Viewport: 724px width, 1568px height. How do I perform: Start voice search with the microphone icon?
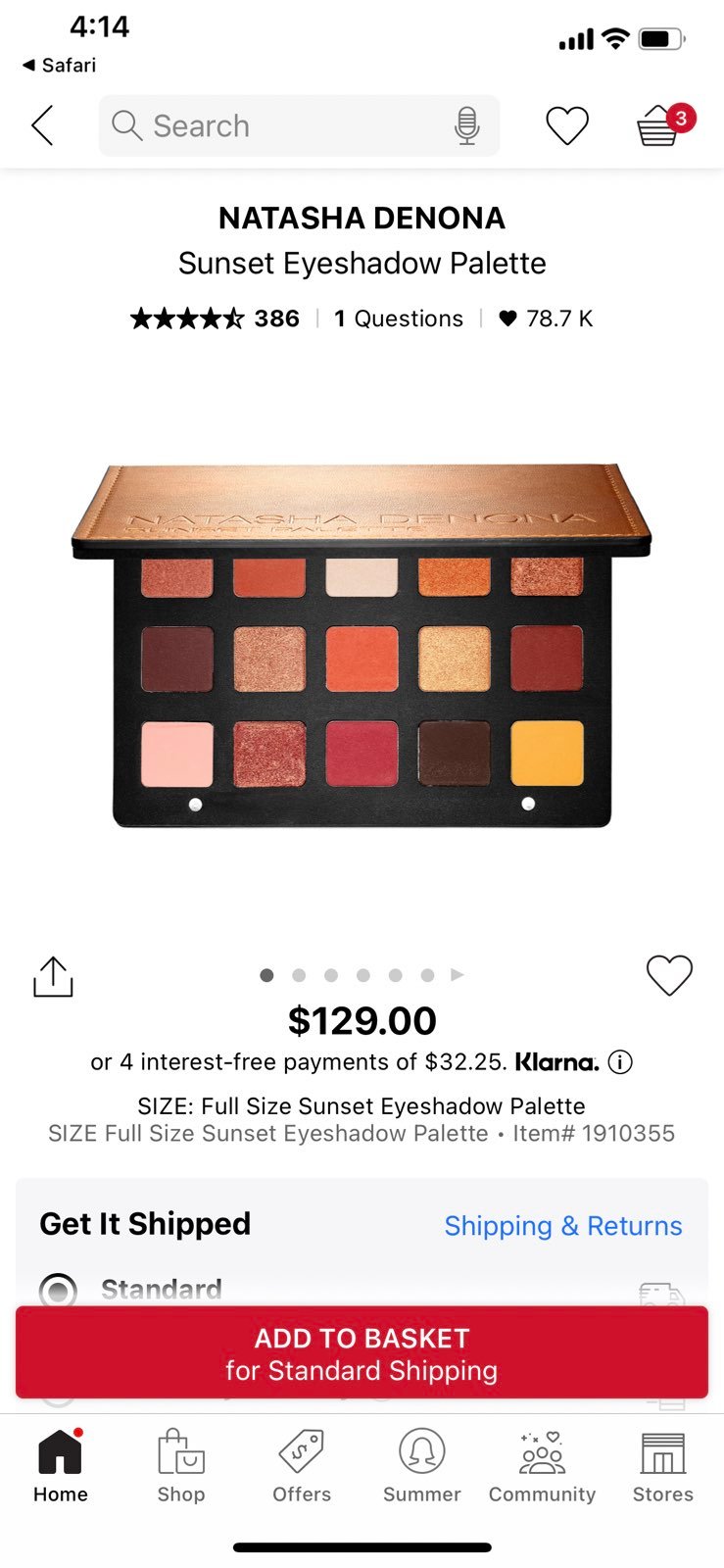[467, 125]
